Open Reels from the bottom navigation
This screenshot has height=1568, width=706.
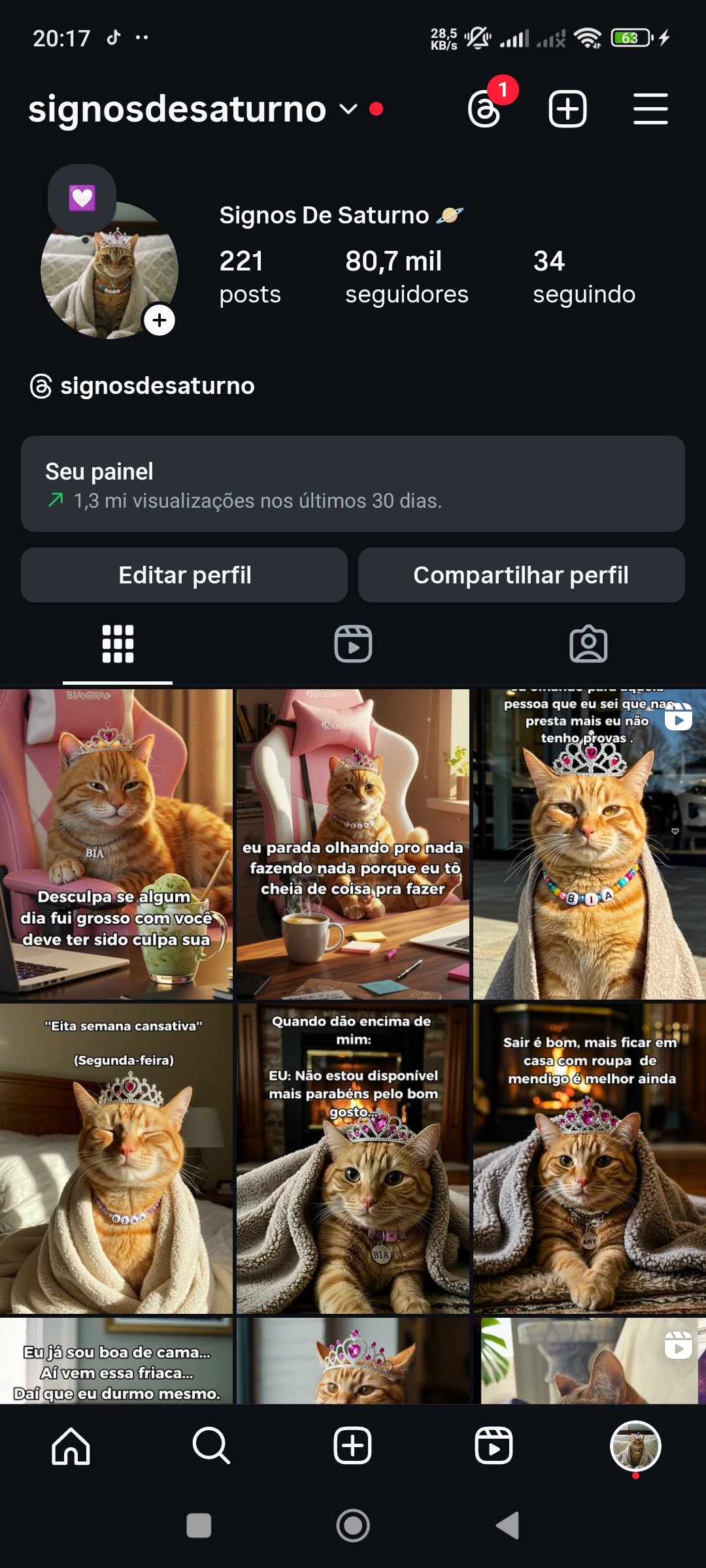(x=494, y=1446)
